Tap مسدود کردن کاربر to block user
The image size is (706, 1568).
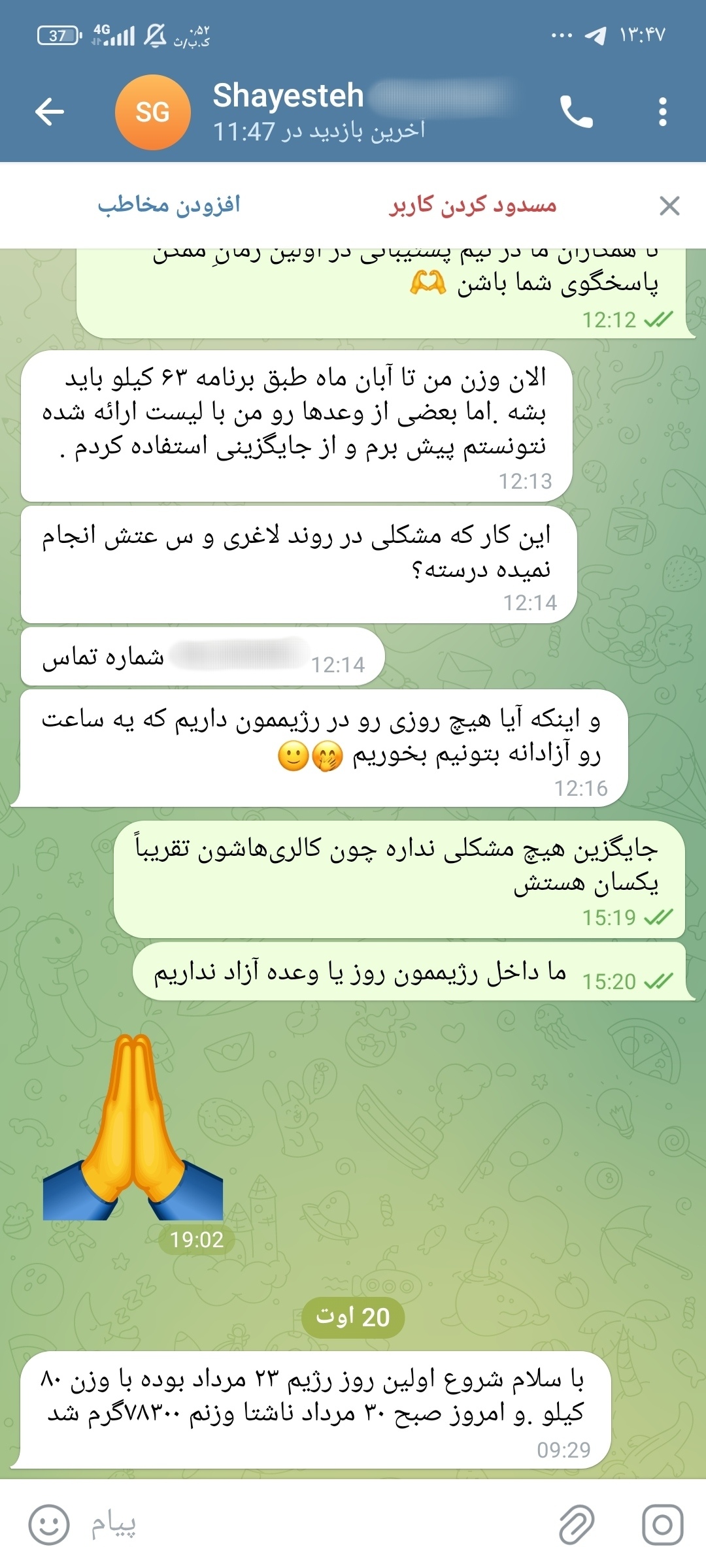click(x=473, y=205)
